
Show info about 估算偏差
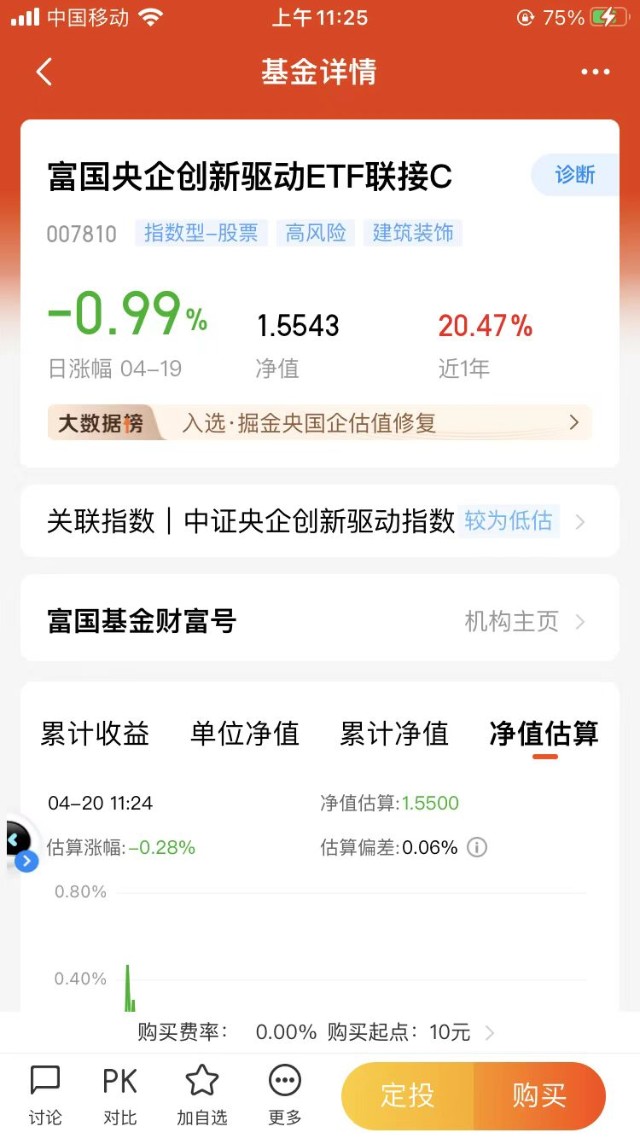coord(478,848)
